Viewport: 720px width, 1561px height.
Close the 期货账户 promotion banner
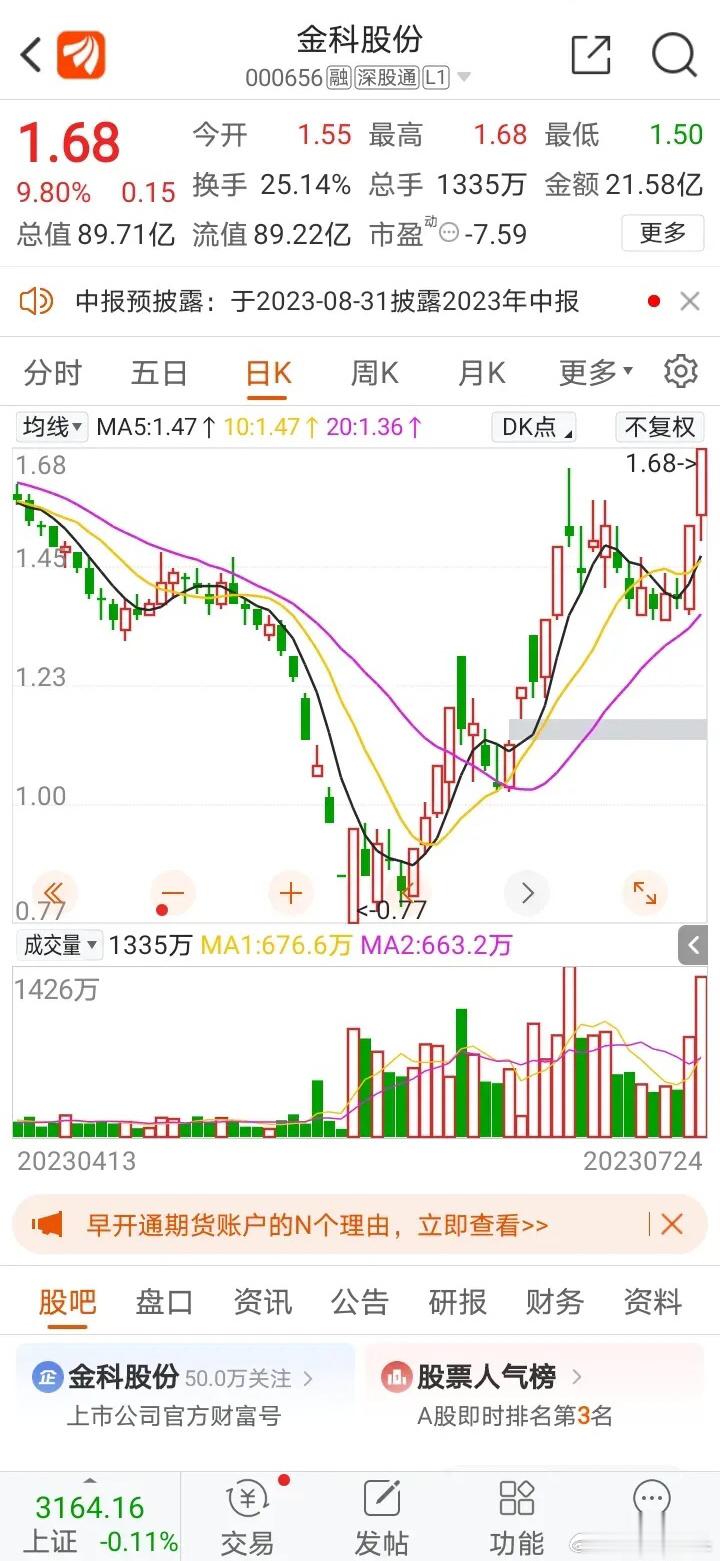pyautogui.click(x=672, y=1224)
